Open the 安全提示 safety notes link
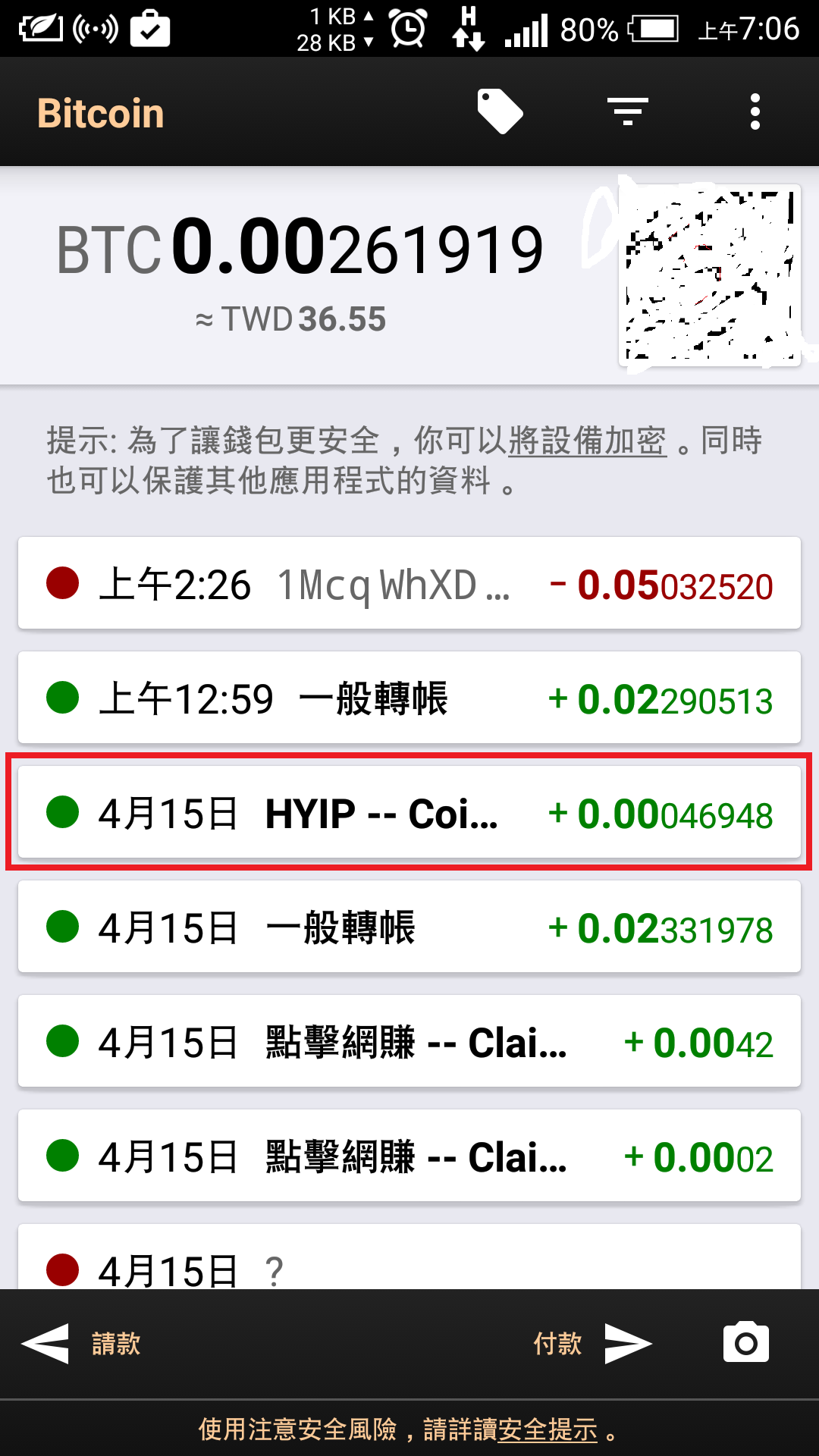 coord(548,1429)
